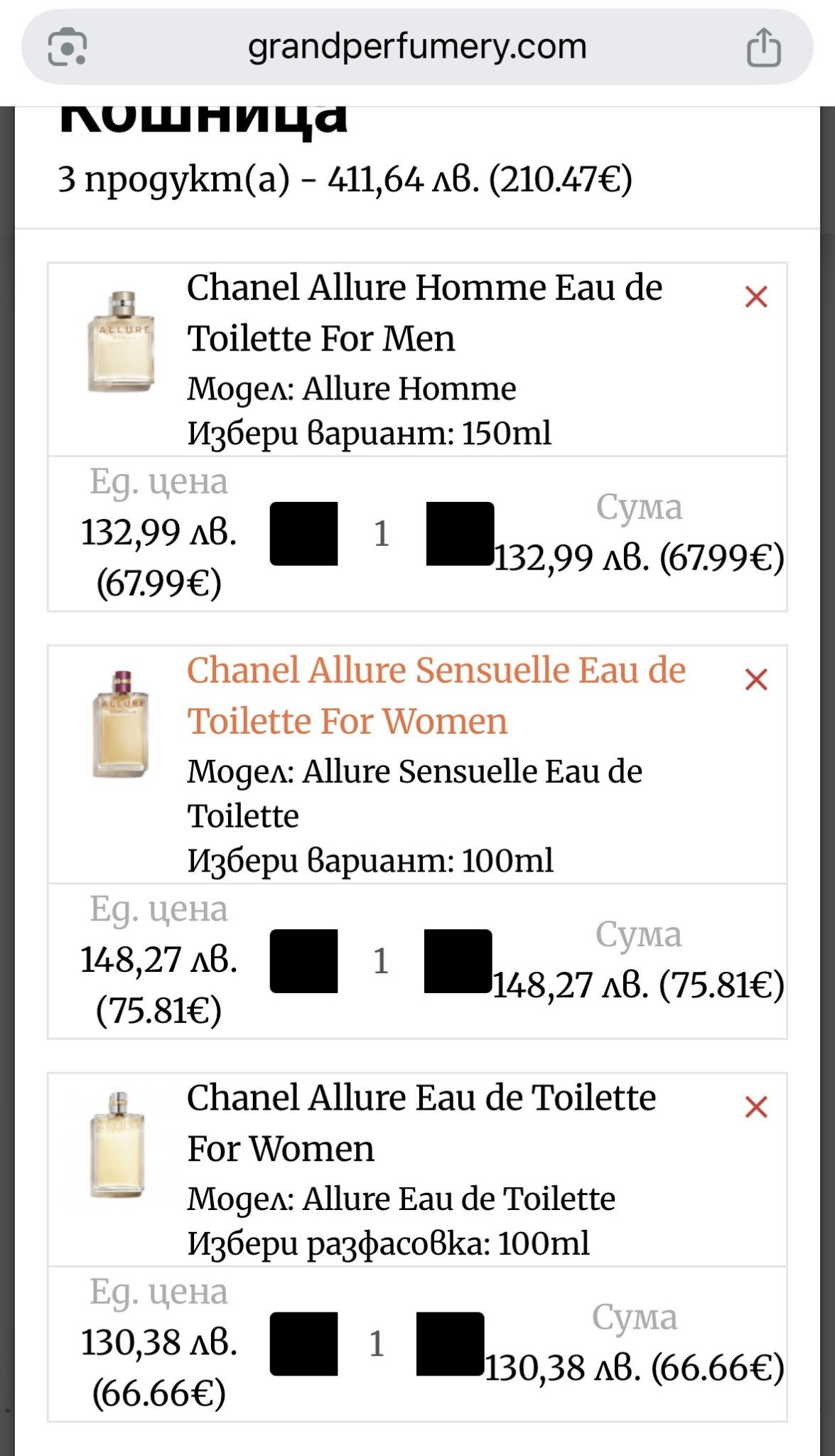Viewport: 835px width, 1456px height.
Task: Remove Chanel Allure Homme from cart
Action: 756,297
